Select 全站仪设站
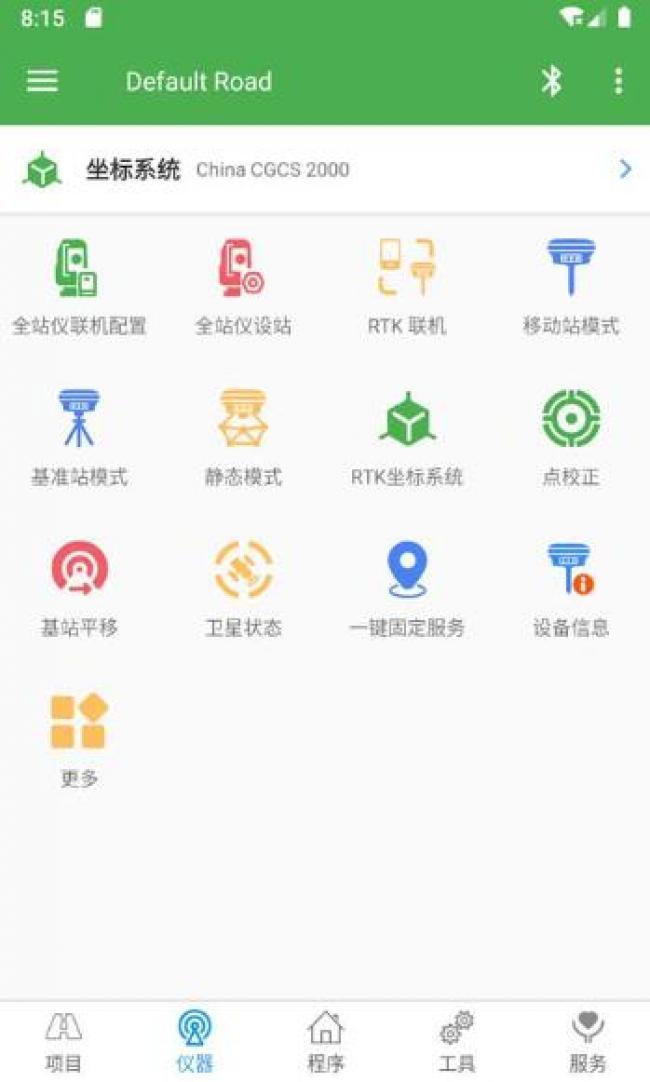 tap(243, 286)
